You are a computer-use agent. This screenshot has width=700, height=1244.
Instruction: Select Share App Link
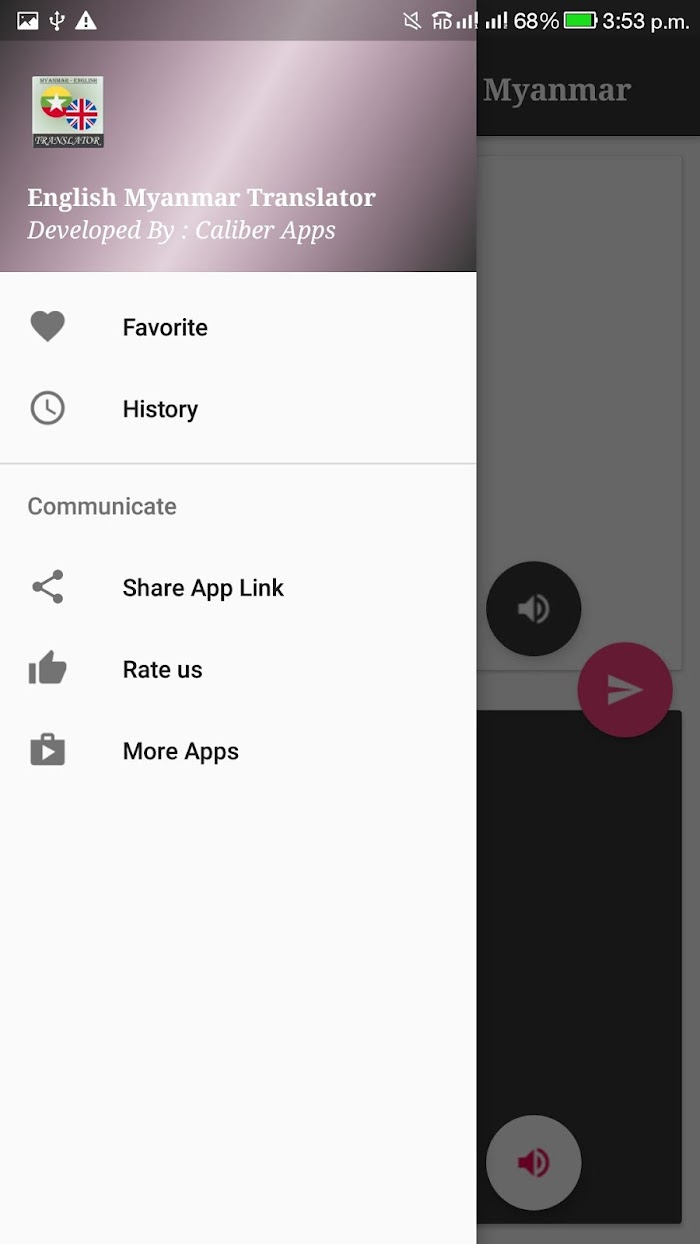pos(238,588)
